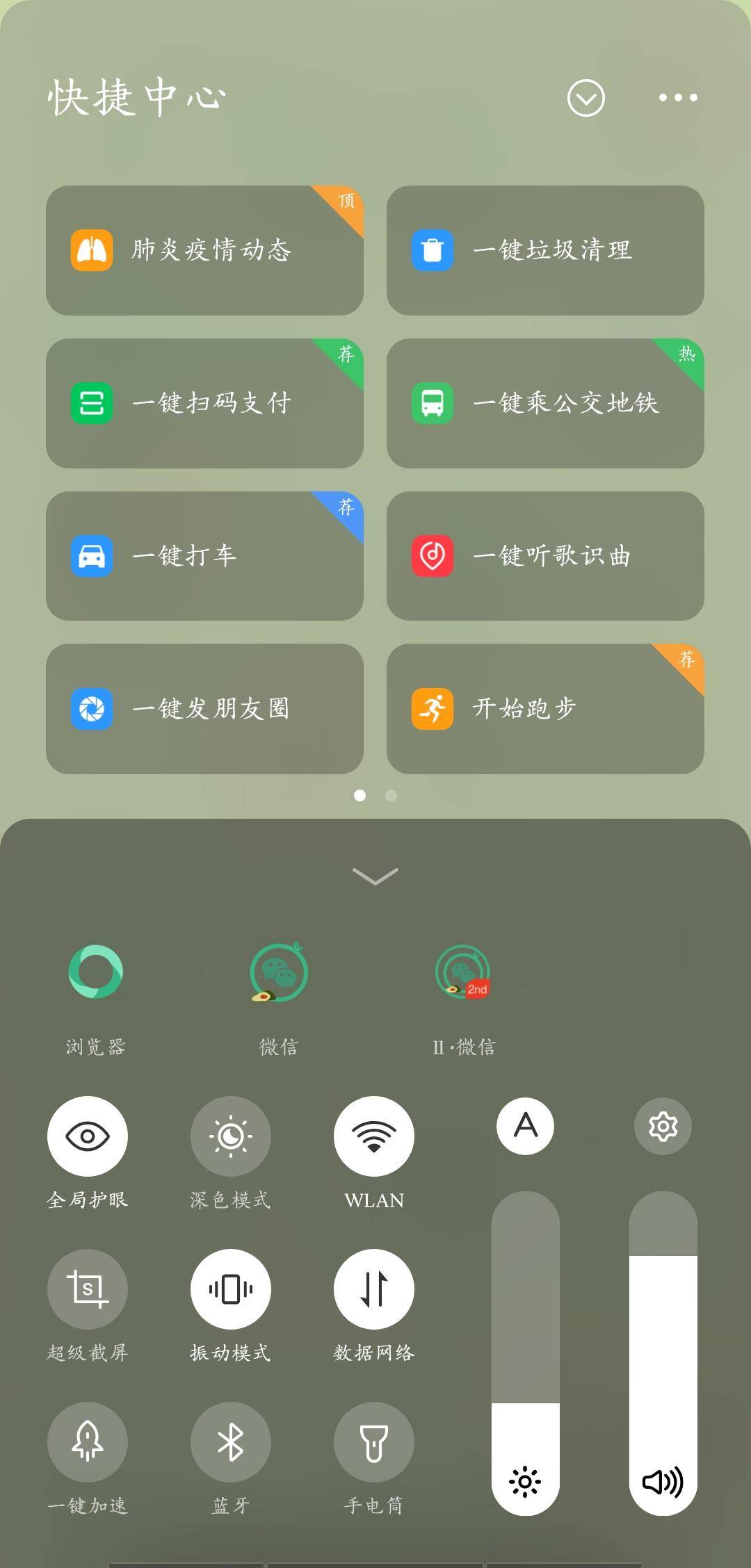
Task: Toggle 全局护眼 eye protection mode
Action: [88, 1136]
